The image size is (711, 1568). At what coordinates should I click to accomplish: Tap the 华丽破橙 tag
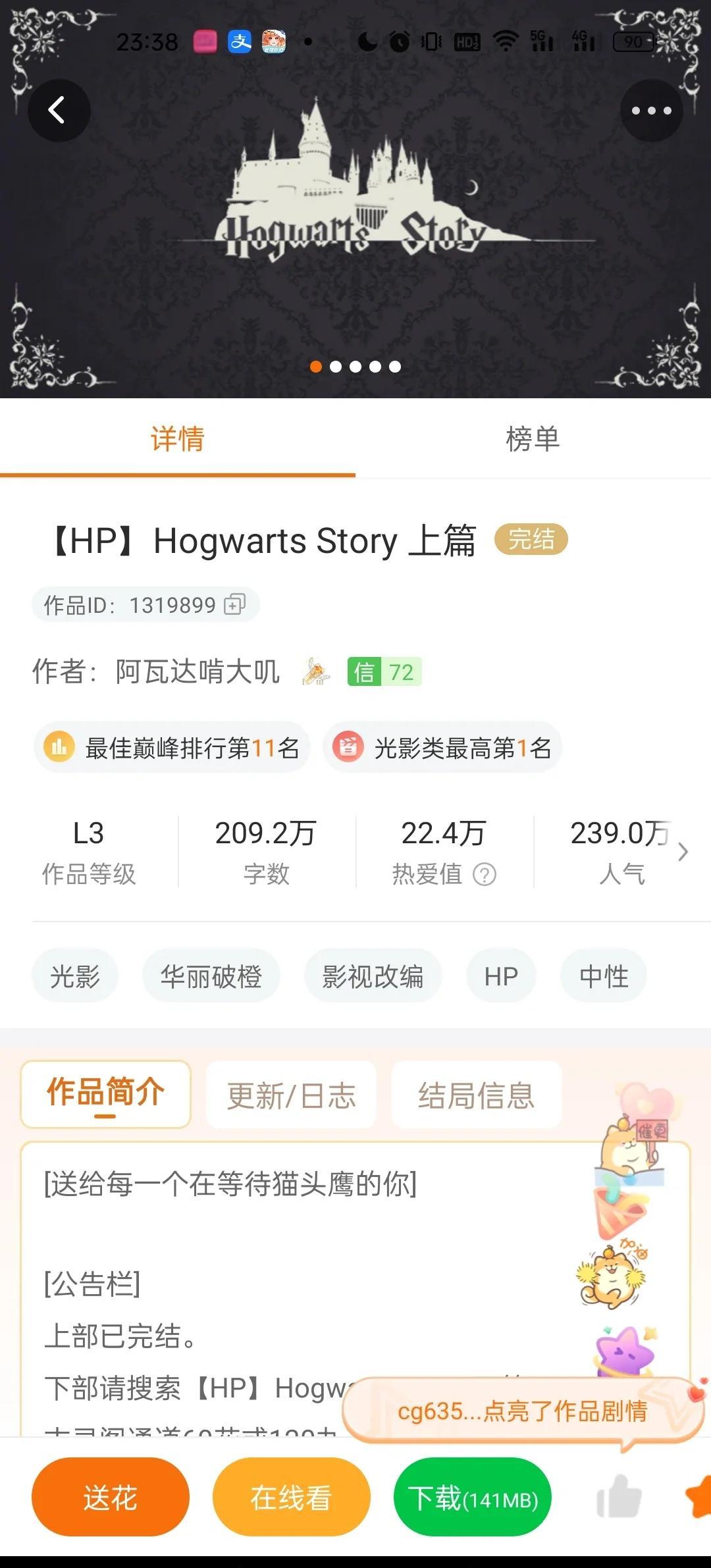[211, 976]
